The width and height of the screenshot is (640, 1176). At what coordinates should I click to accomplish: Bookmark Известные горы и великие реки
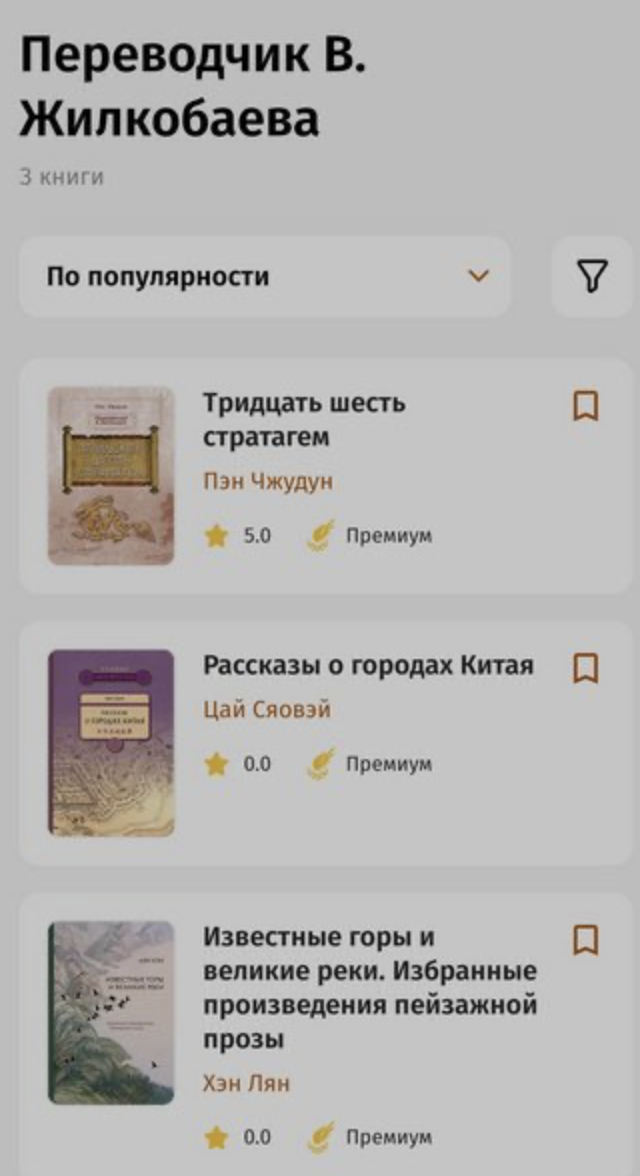click(585, 939)
